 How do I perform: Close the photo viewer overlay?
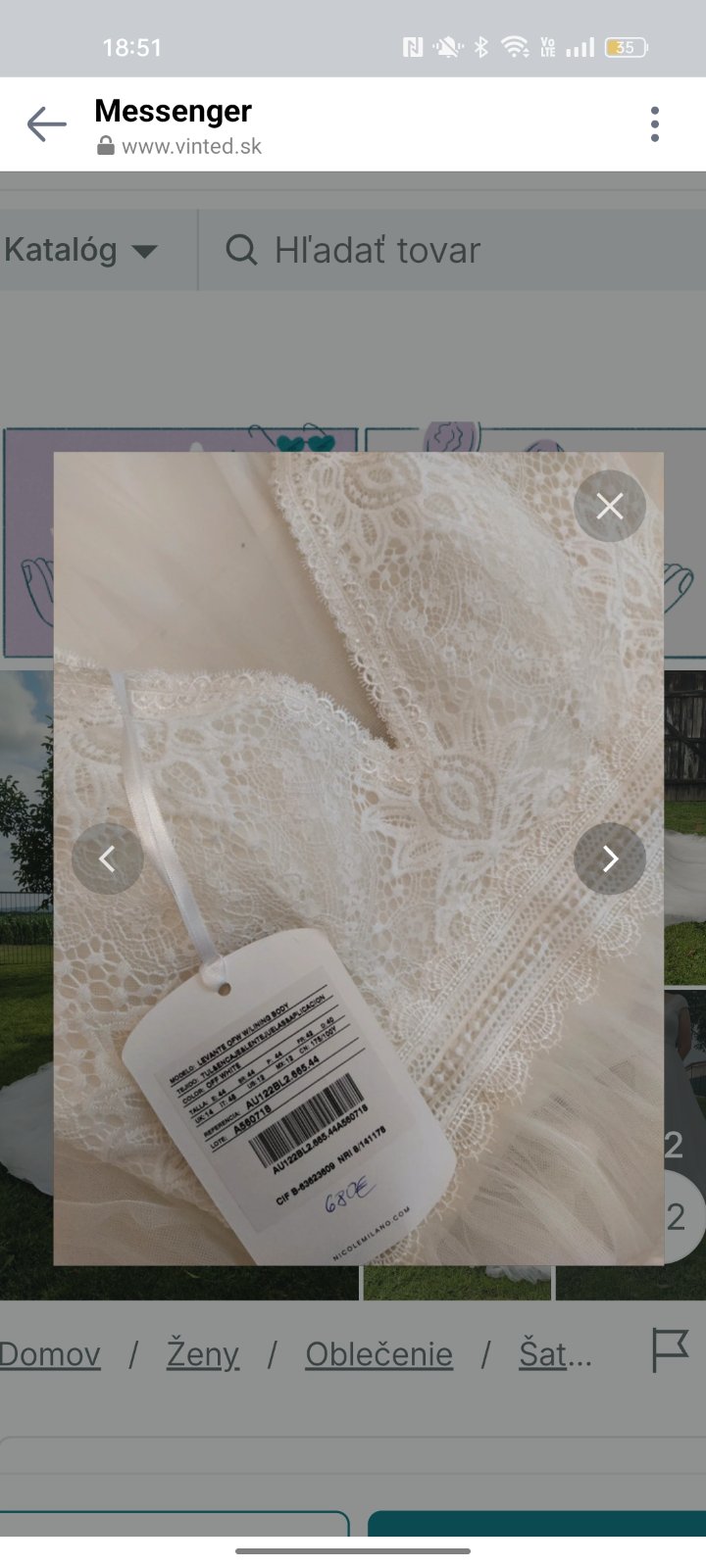coord(609,507)
